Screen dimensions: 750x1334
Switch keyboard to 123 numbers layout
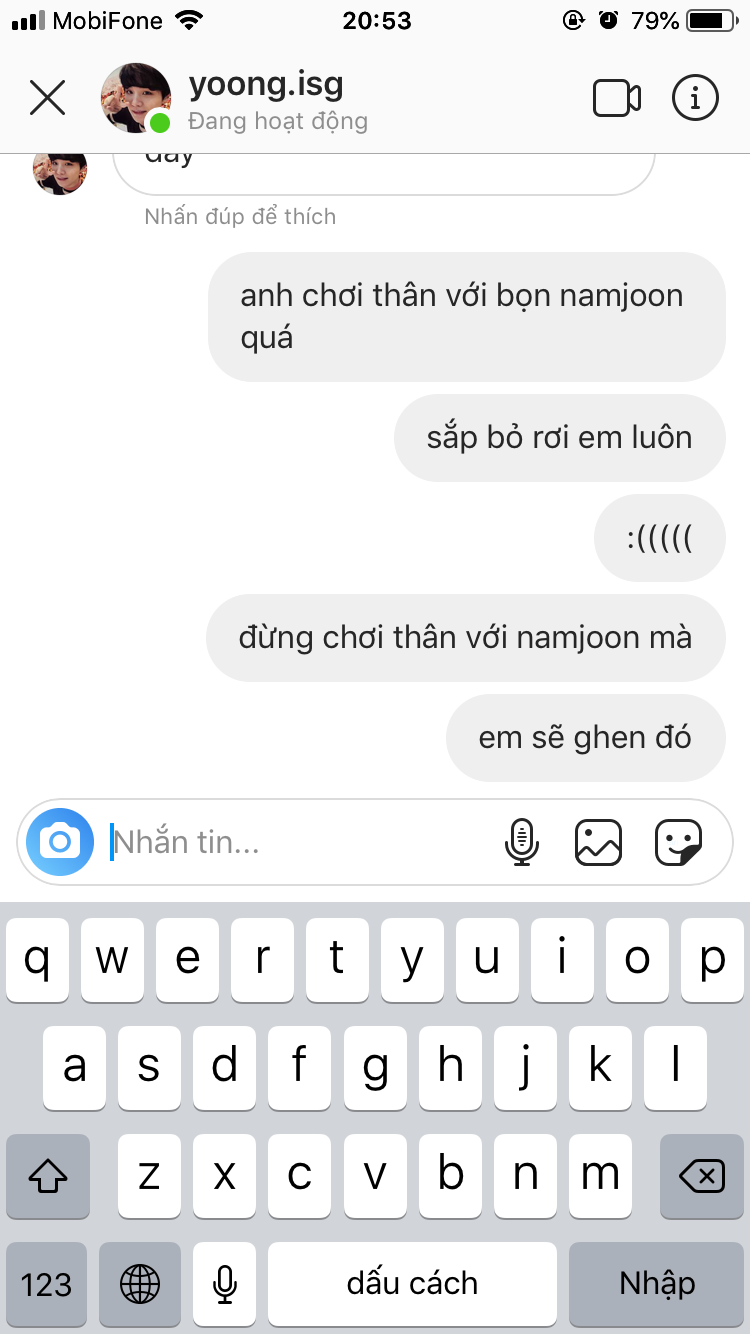coord(46,1284)
